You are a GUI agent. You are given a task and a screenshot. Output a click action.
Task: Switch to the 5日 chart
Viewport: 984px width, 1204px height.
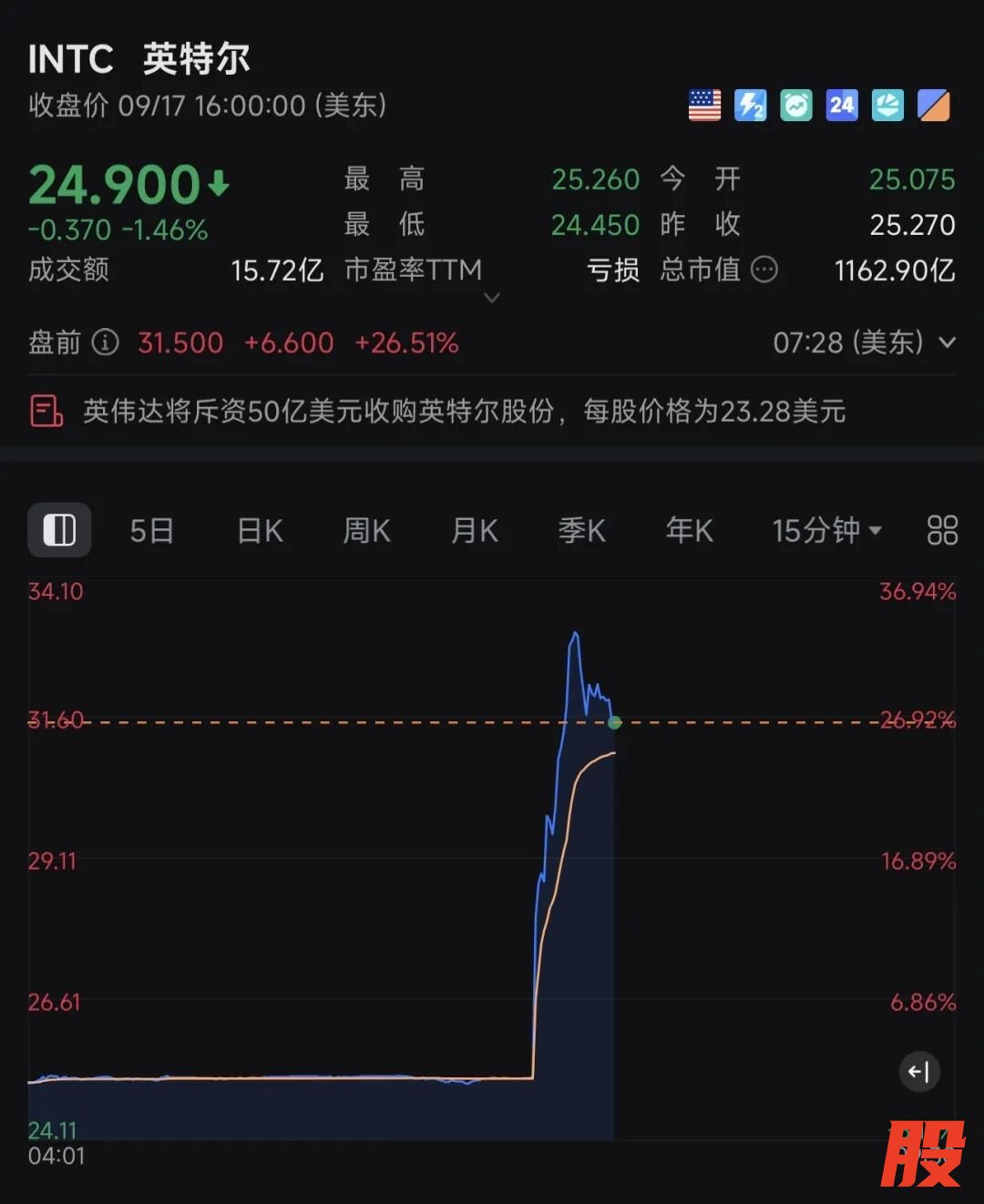[151, 530]
